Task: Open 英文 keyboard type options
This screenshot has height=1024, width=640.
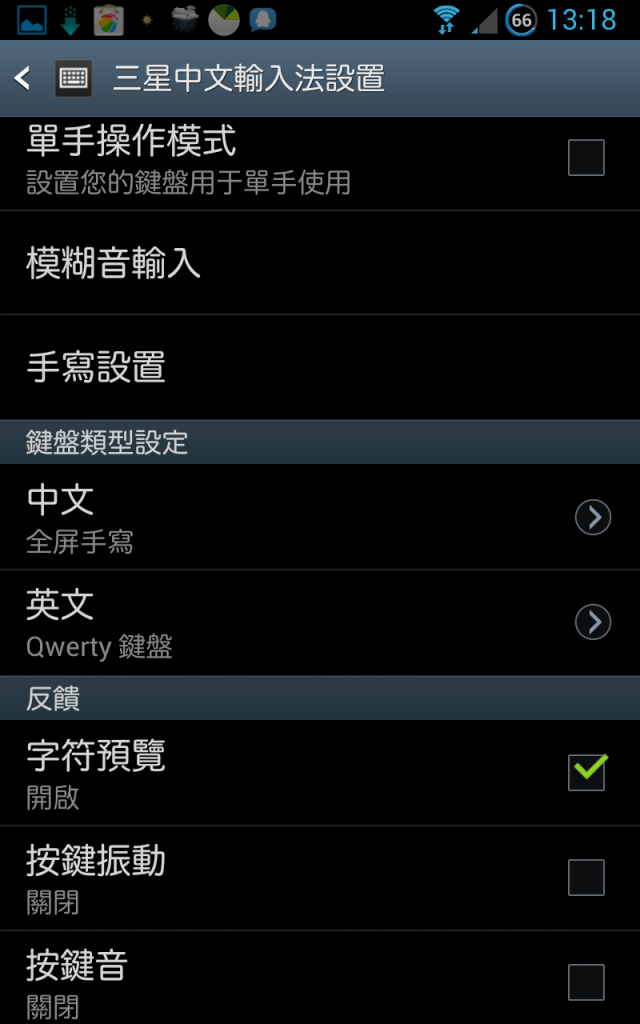Action: pos(593,622)
